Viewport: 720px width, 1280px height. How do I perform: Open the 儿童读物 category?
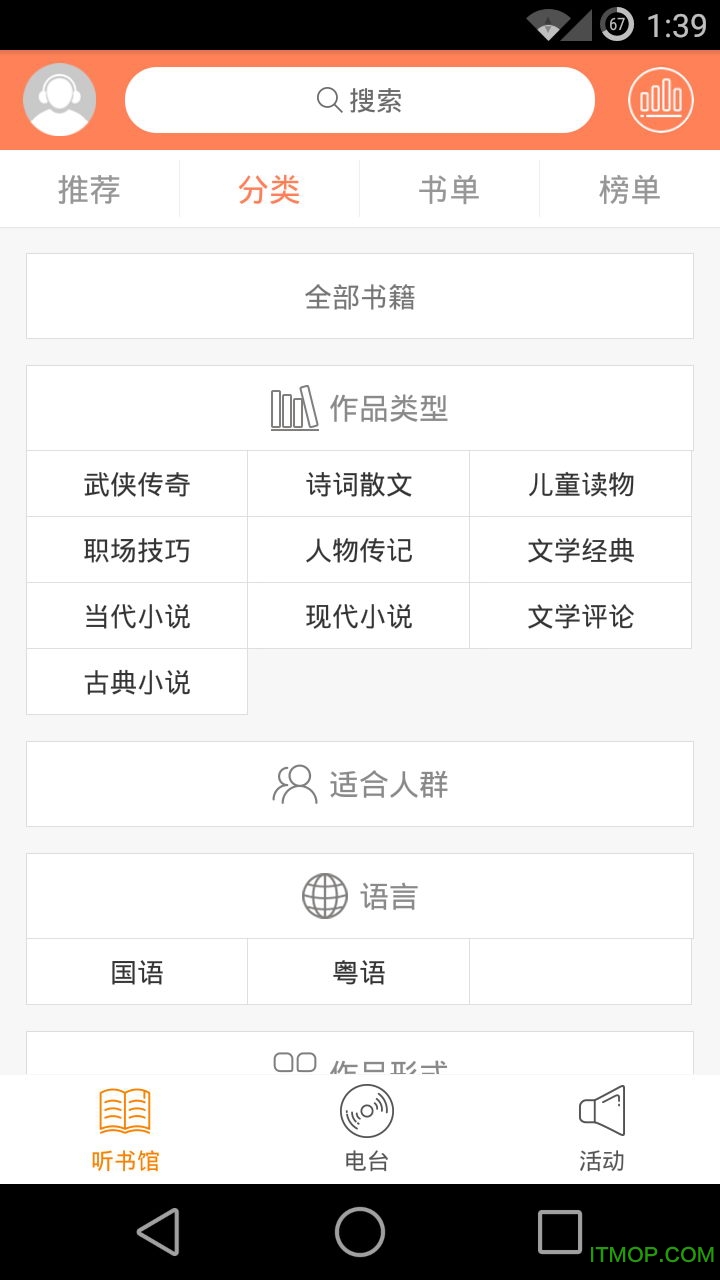(x=580, y=483)
